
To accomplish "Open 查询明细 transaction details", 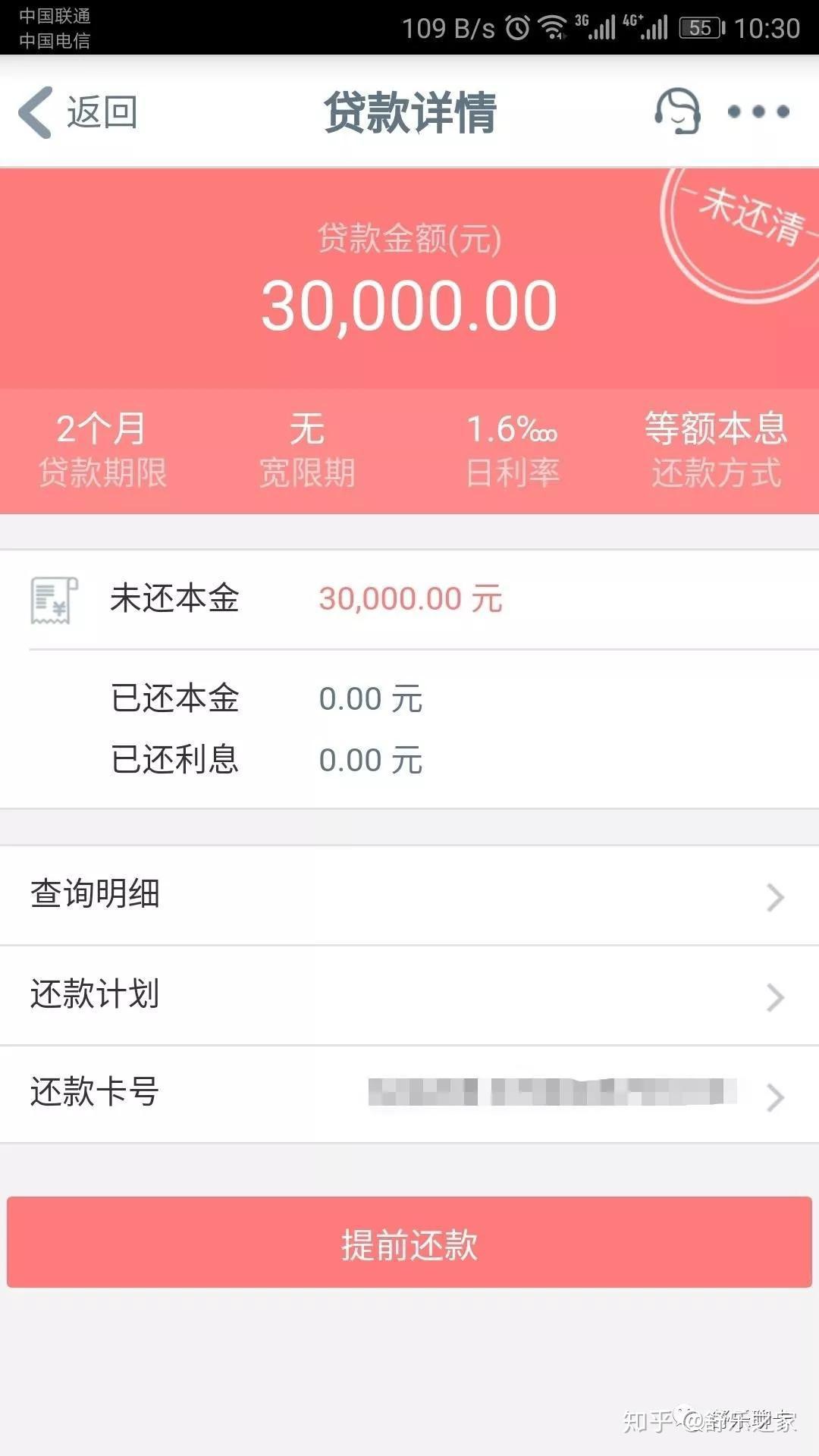I will (409, 895).
